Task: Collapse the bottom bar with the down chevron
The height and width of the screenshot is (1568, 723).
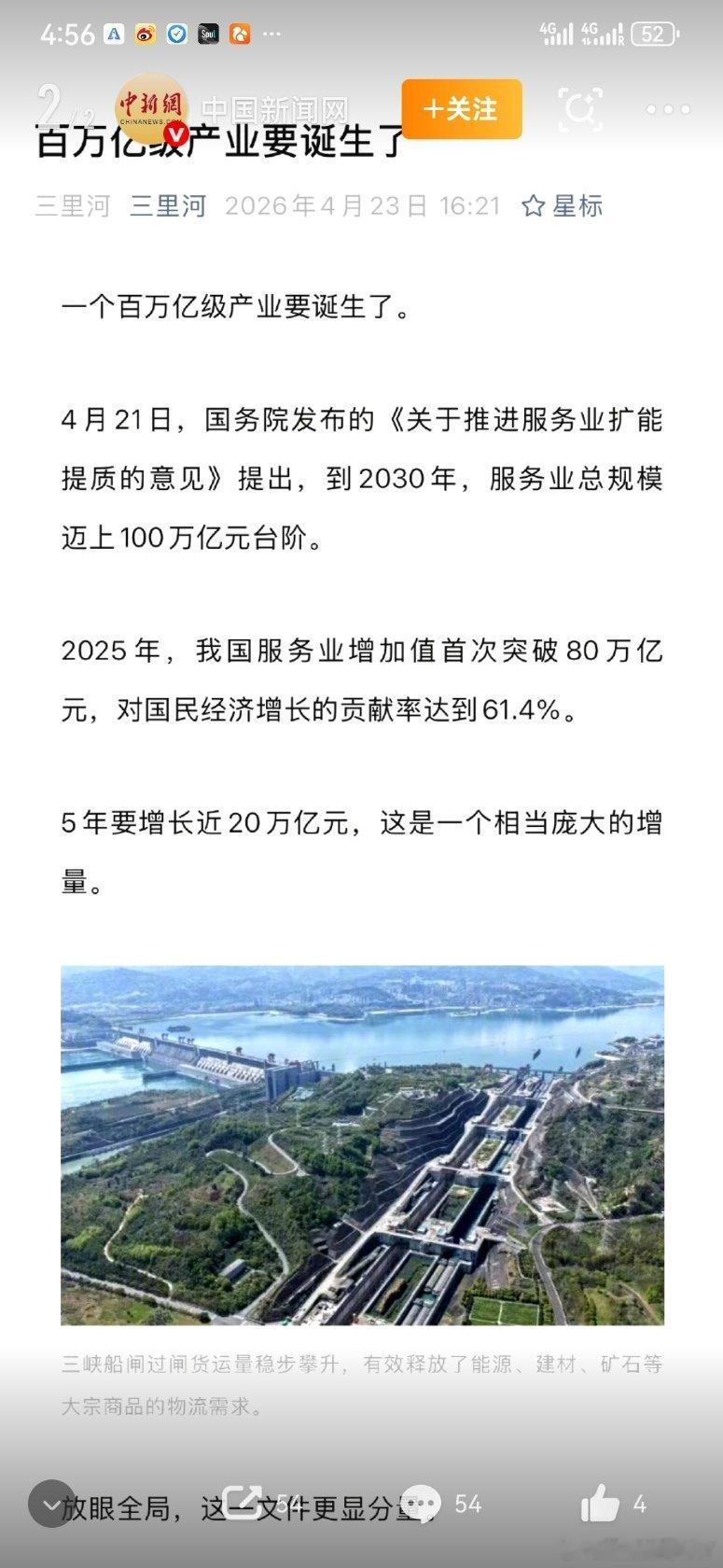Action: (x=51, y=1501)
